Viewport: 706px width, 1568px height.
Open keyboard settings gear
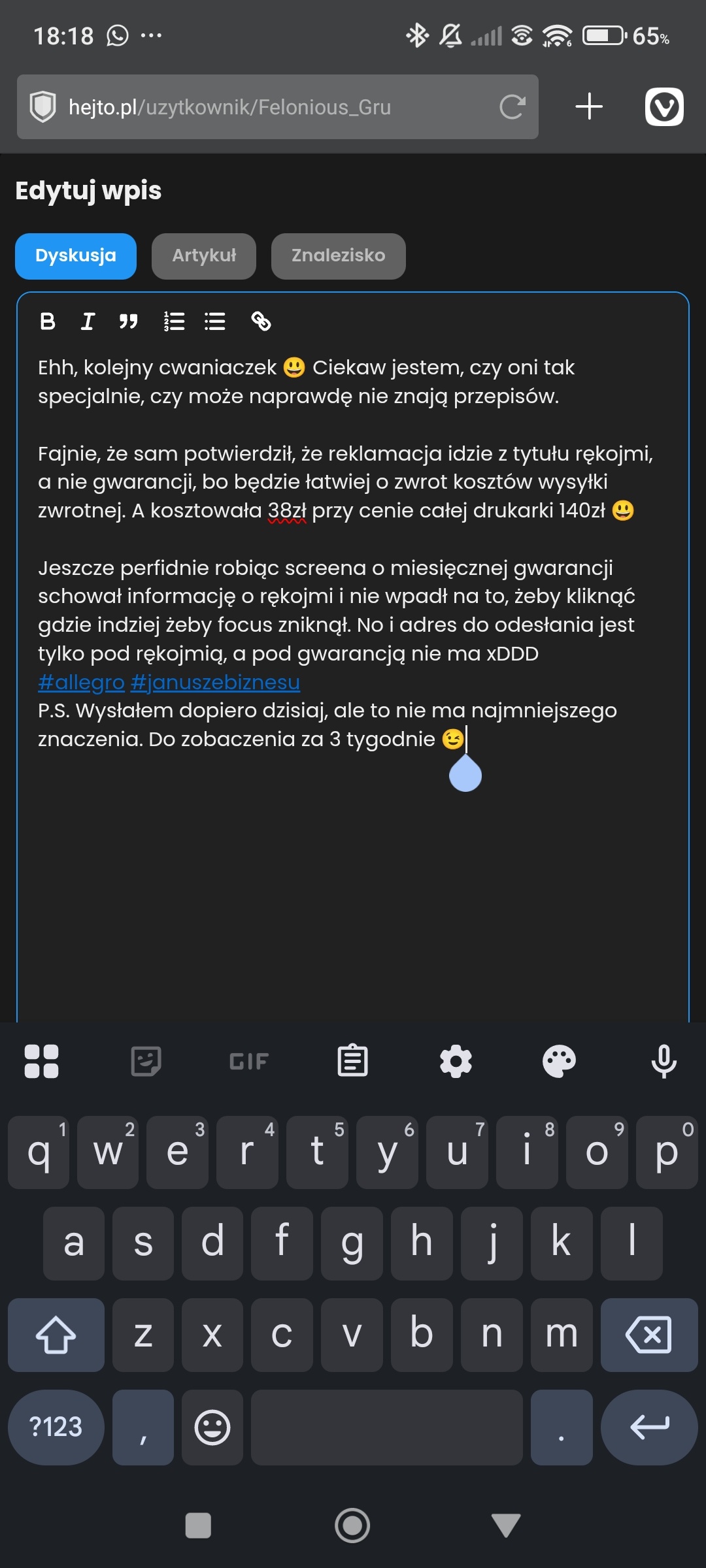click(456, 1061)
